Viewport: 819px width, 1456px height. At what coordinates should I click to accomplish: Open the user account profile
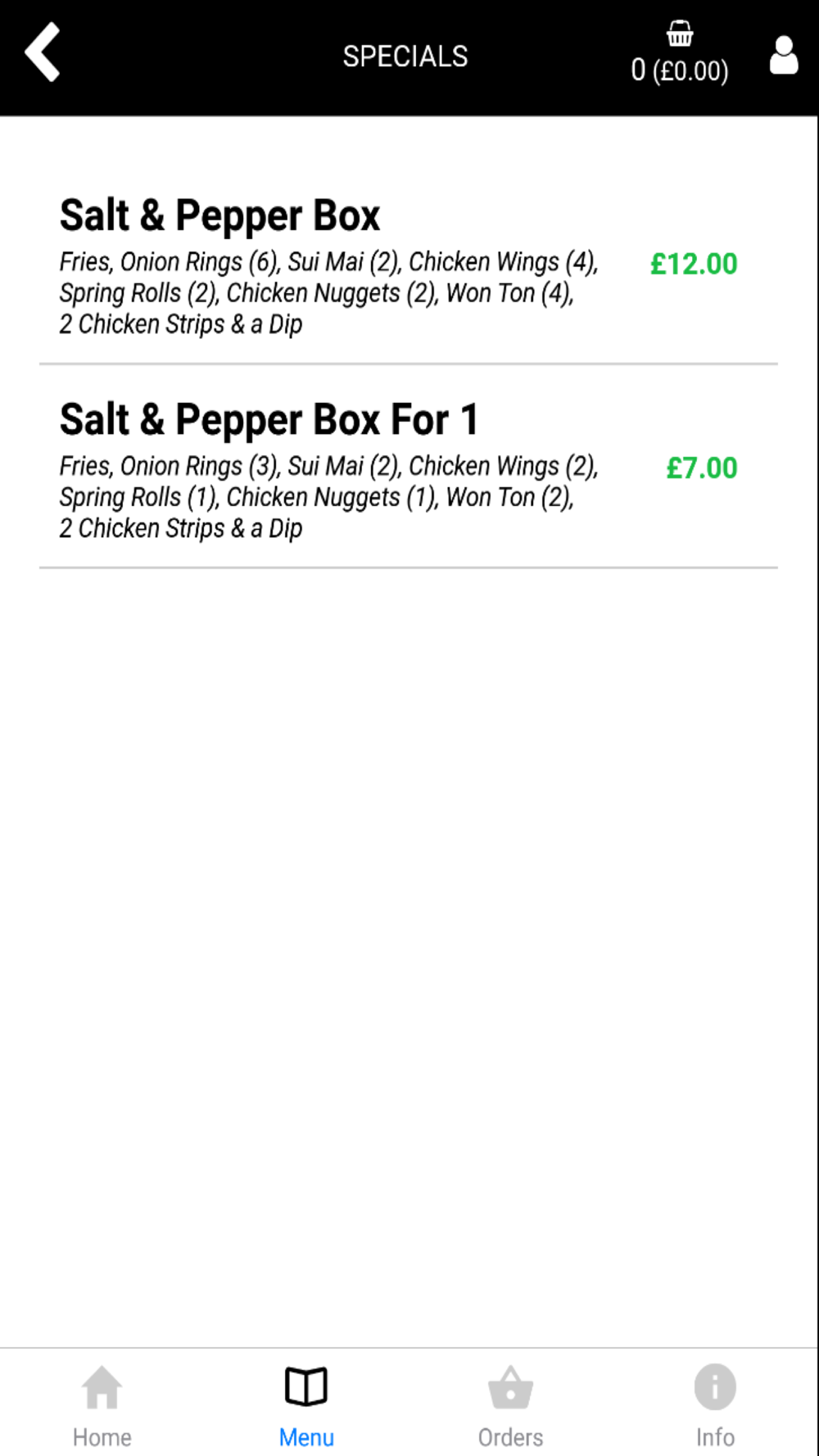pyautogui.click(x=783, y=56)
